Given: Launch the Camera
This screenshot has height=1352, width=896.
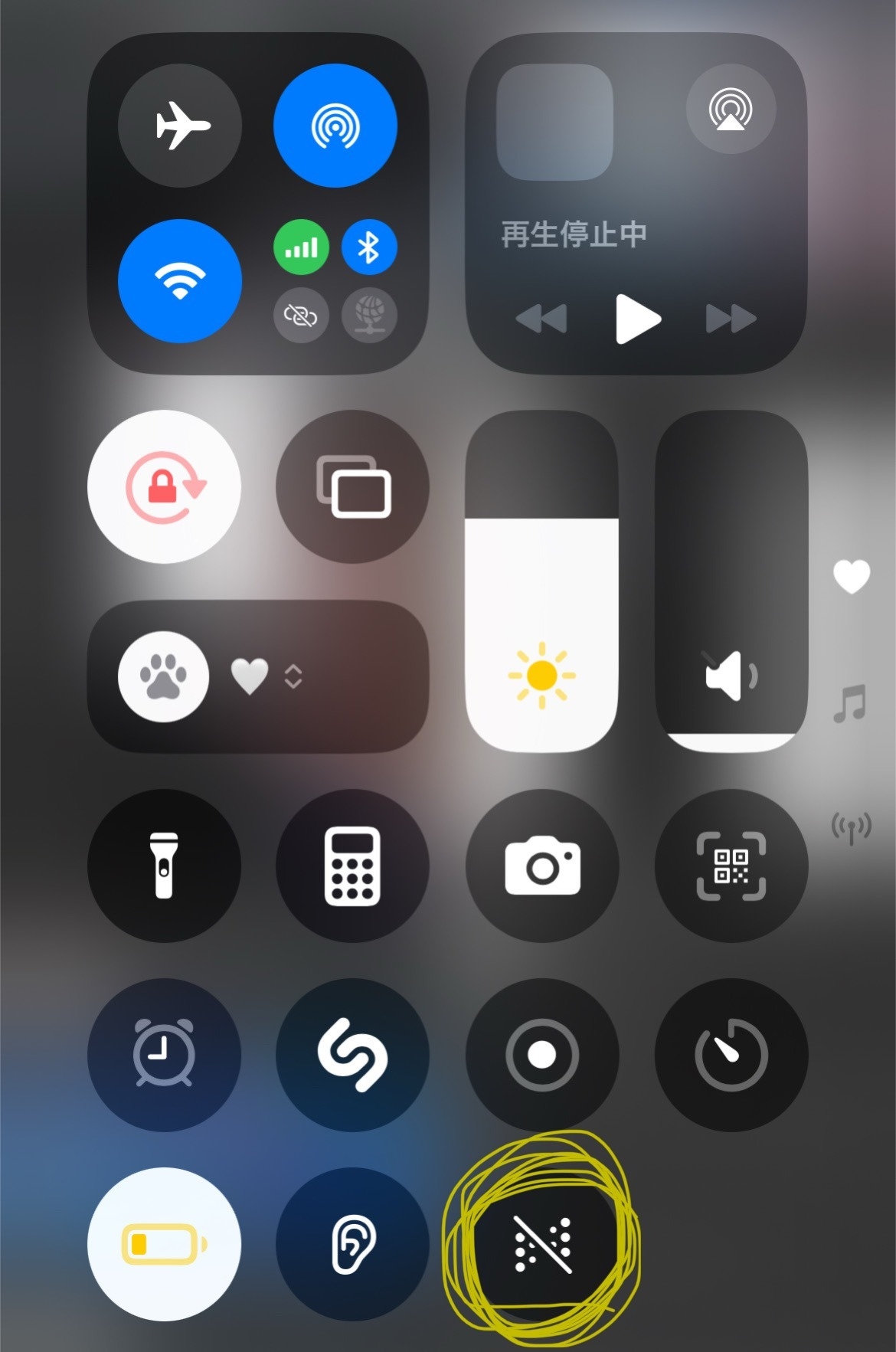Looking at the screenshot, I should point(542,866).
